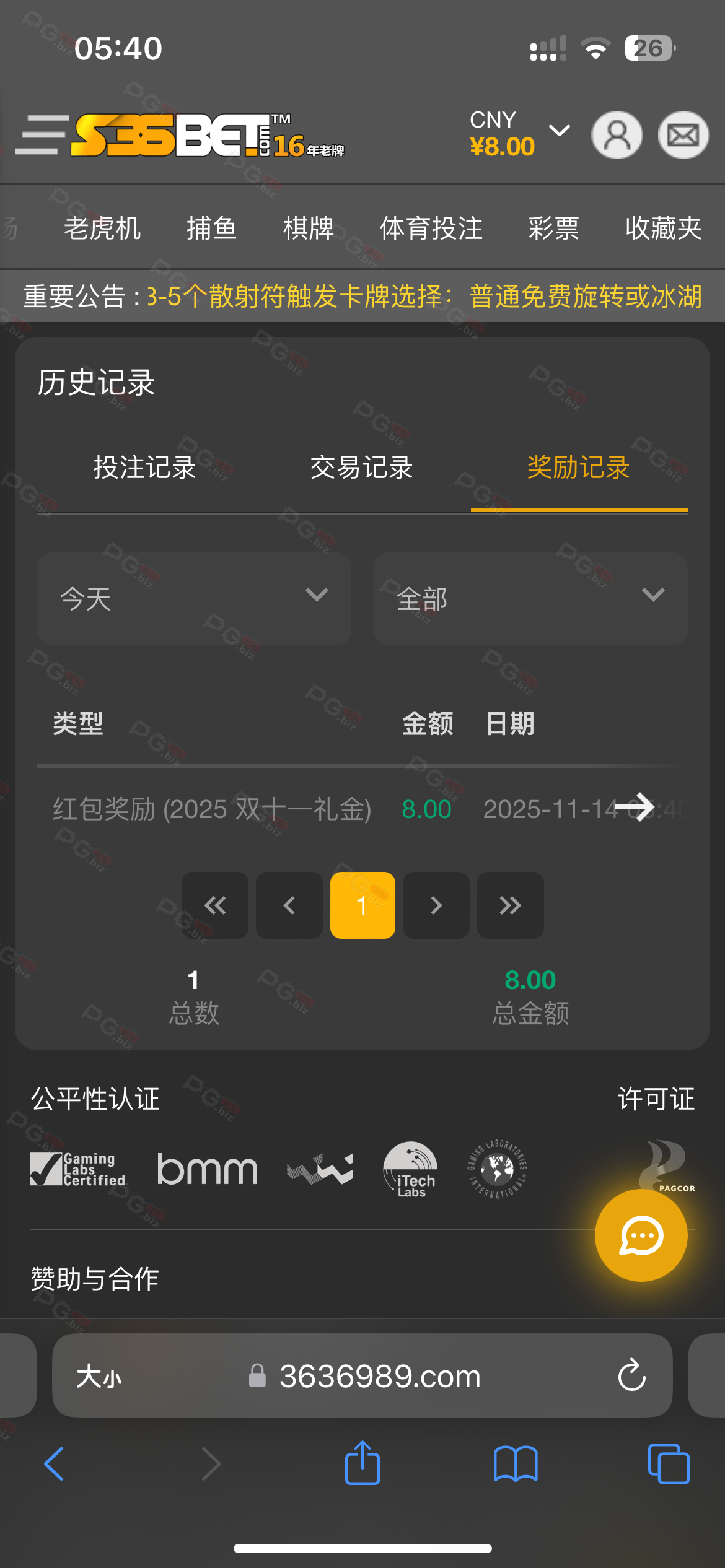Open the user profile icon
This screenshot has width=725, height=1568.
pyautogui.click(x=617, y=135)
